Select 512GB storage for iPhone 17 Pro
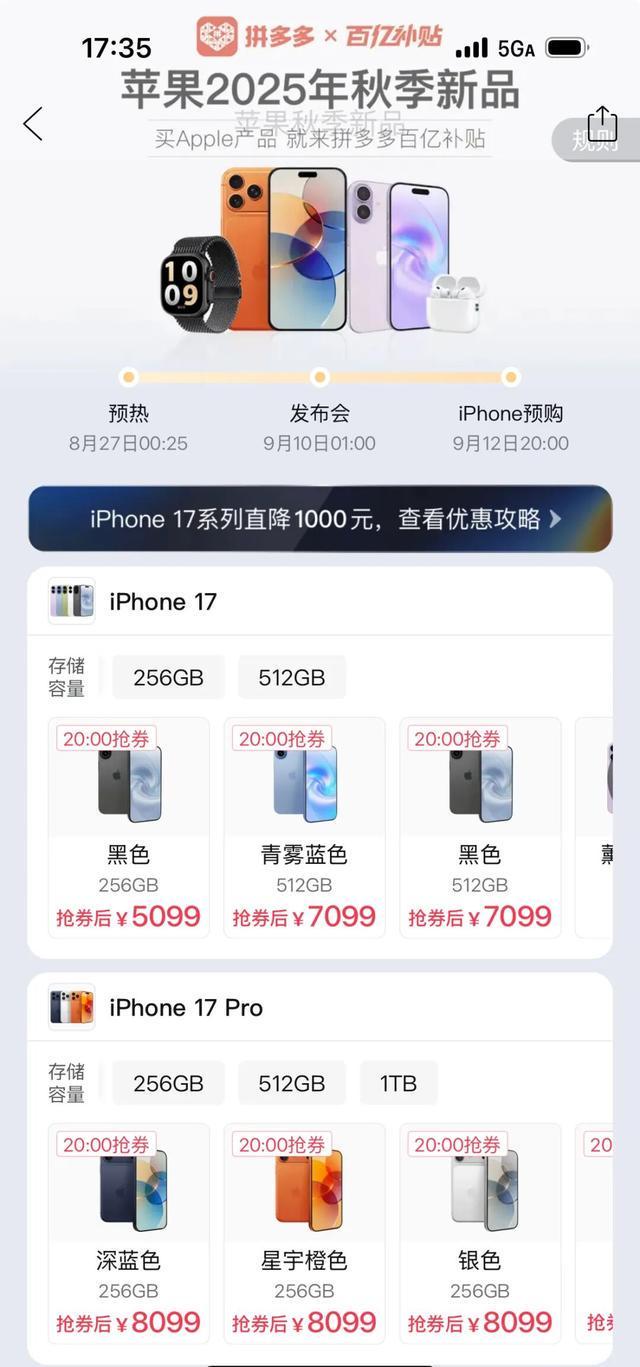 pos(292,1084)
